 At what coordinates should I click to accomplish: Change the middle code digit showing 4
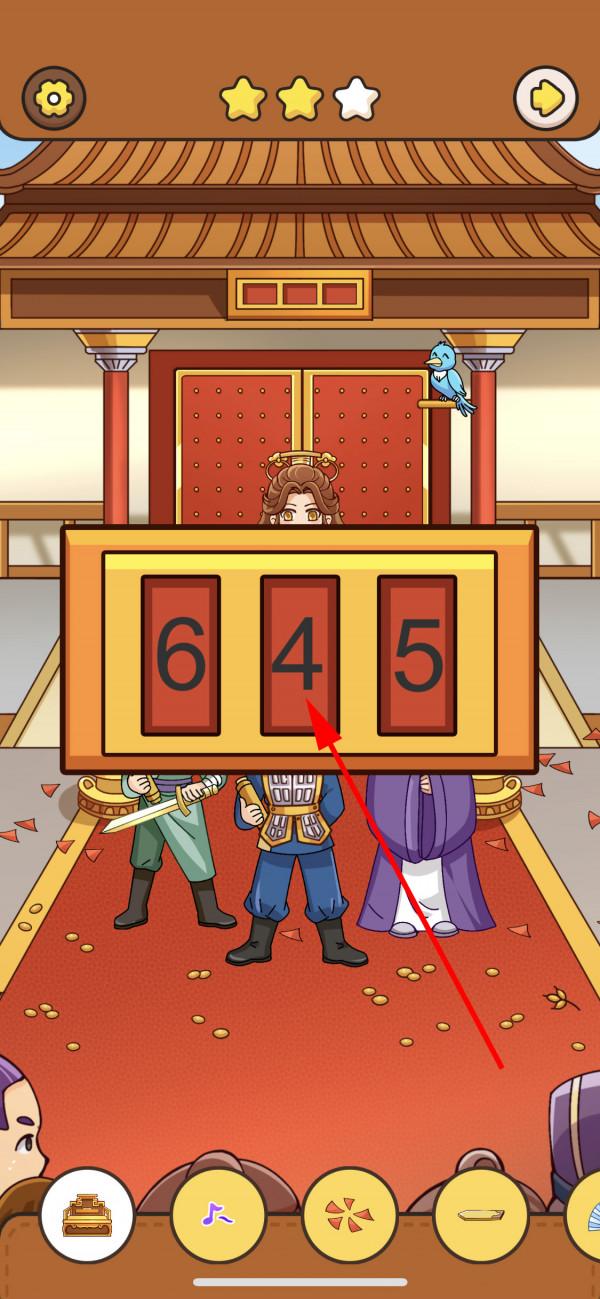pos(299,655)
